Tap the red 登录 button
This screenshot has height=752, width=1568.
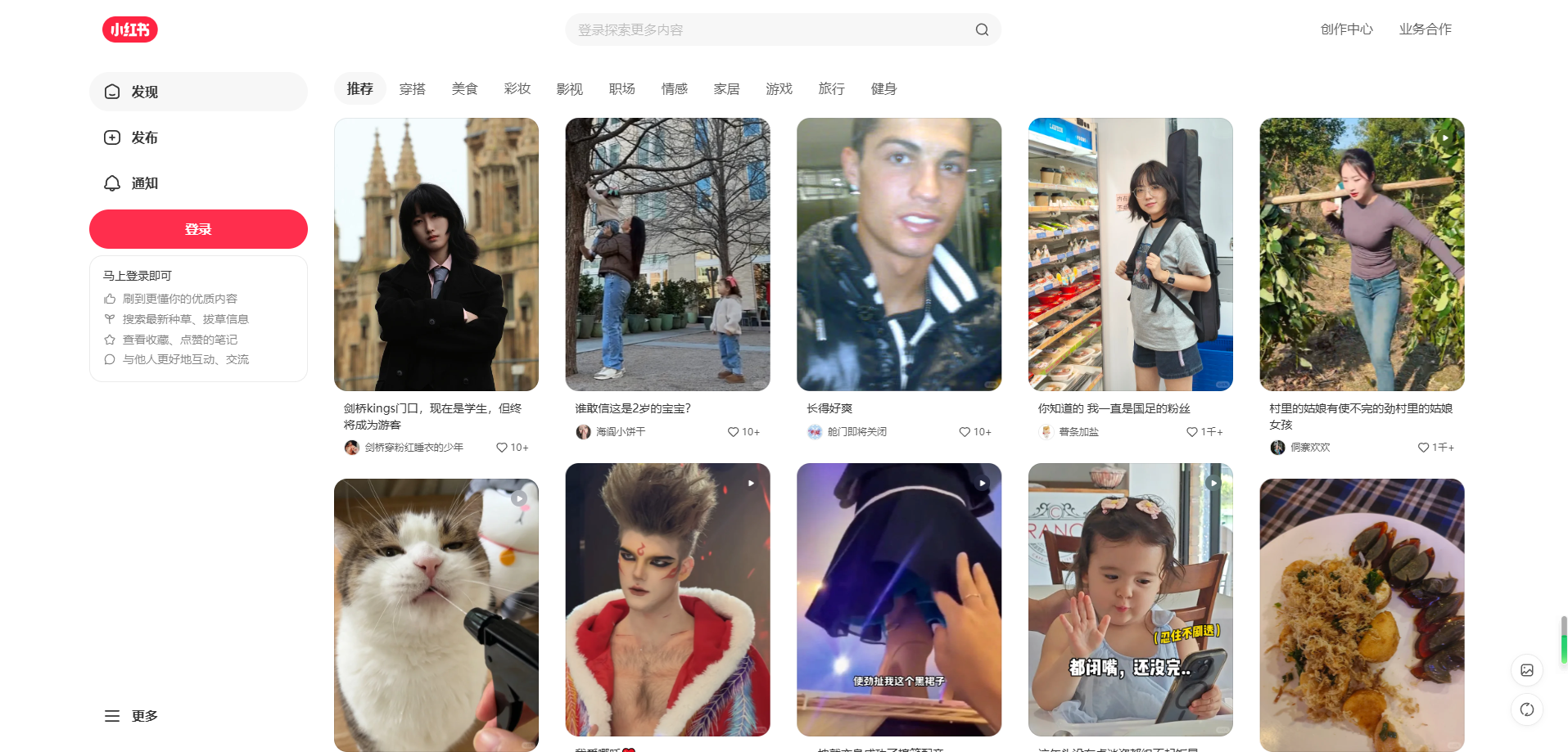(198, 229)
